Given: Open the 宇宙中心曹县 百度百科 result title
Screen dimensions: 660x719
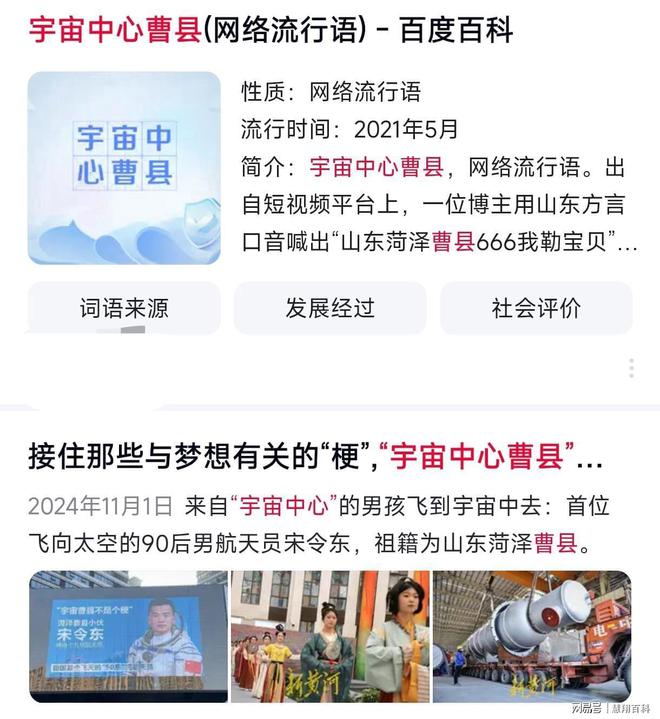Looking at the screenshot, I should pyautogui.click(x=270, y=31).
